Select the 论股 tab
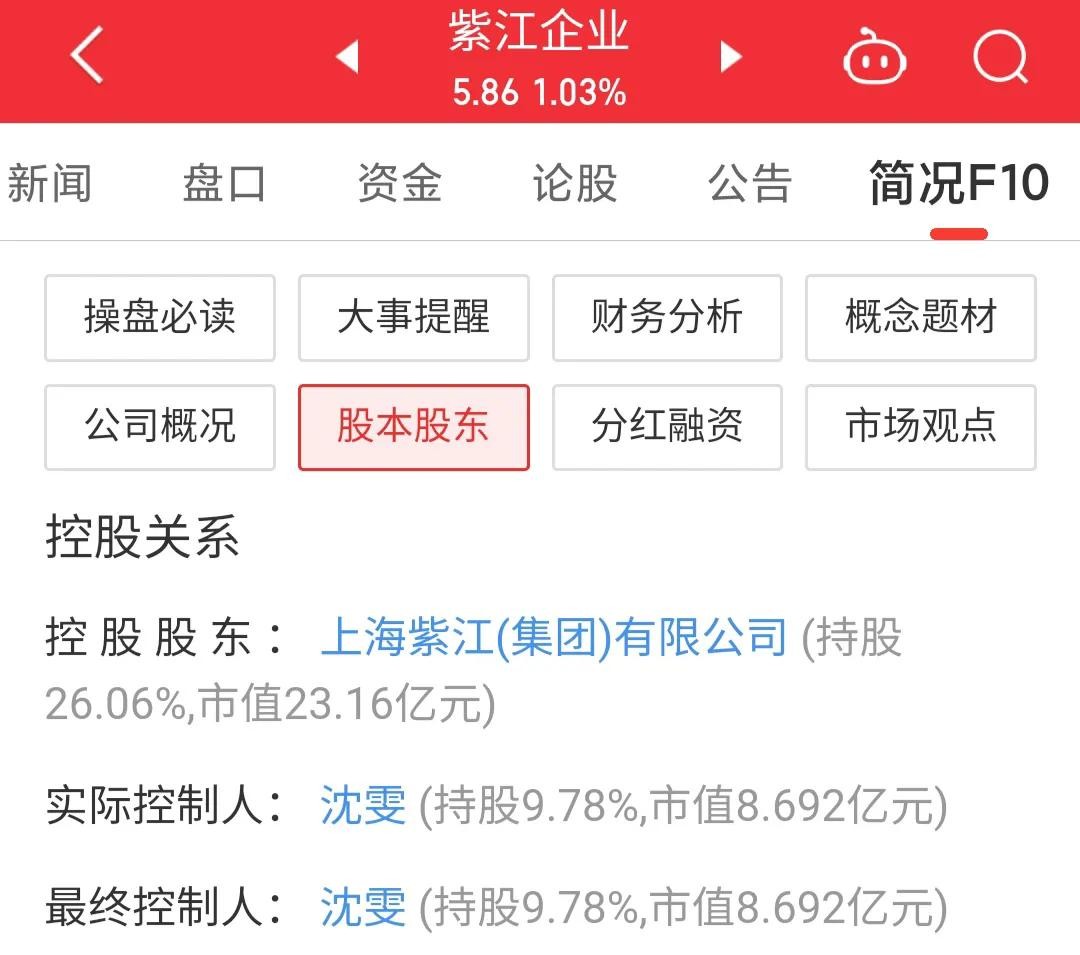This screenshot has height=955, width=1080. click(x=574, y=184)
